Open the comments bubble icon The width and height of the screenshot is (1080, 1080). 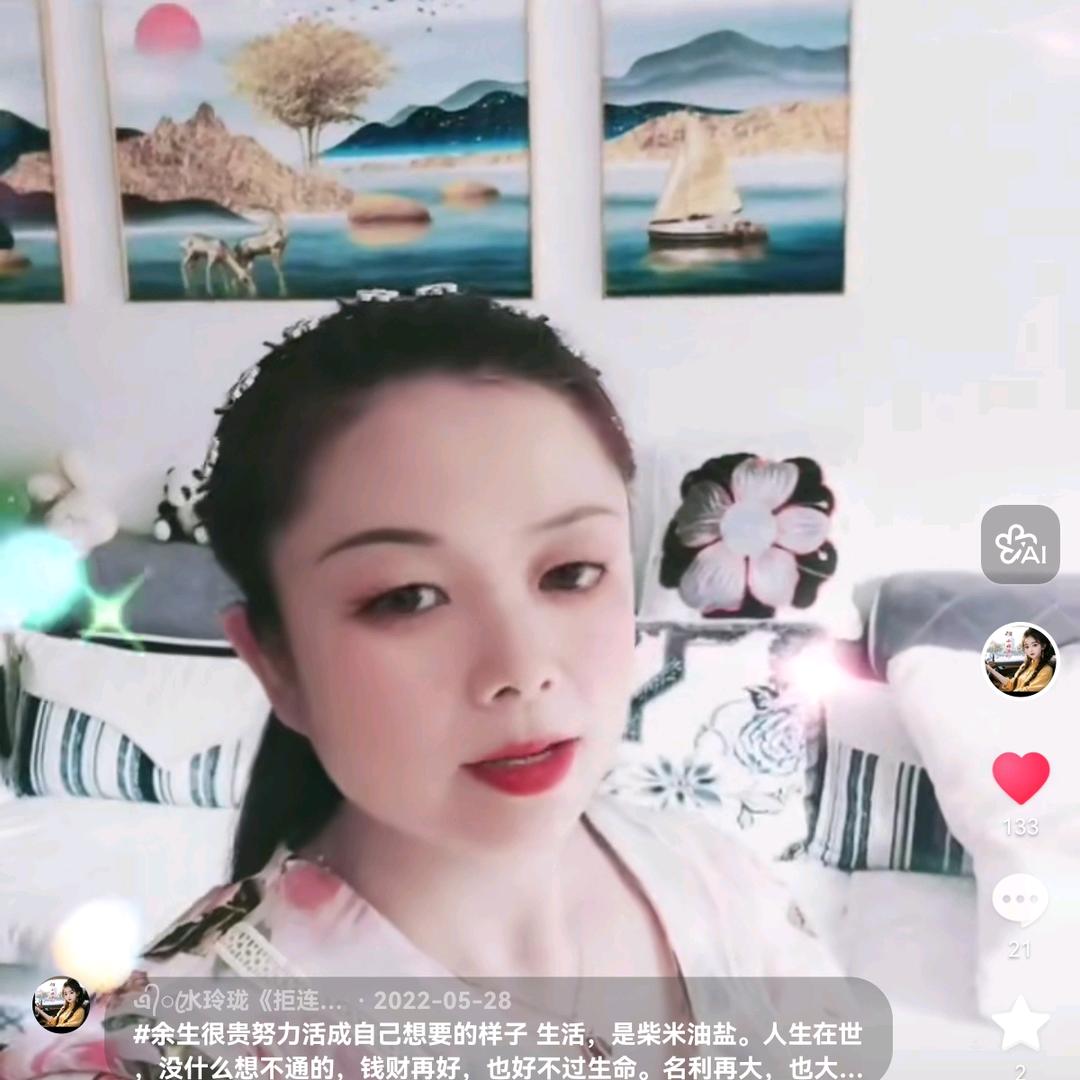[1020, 900]
